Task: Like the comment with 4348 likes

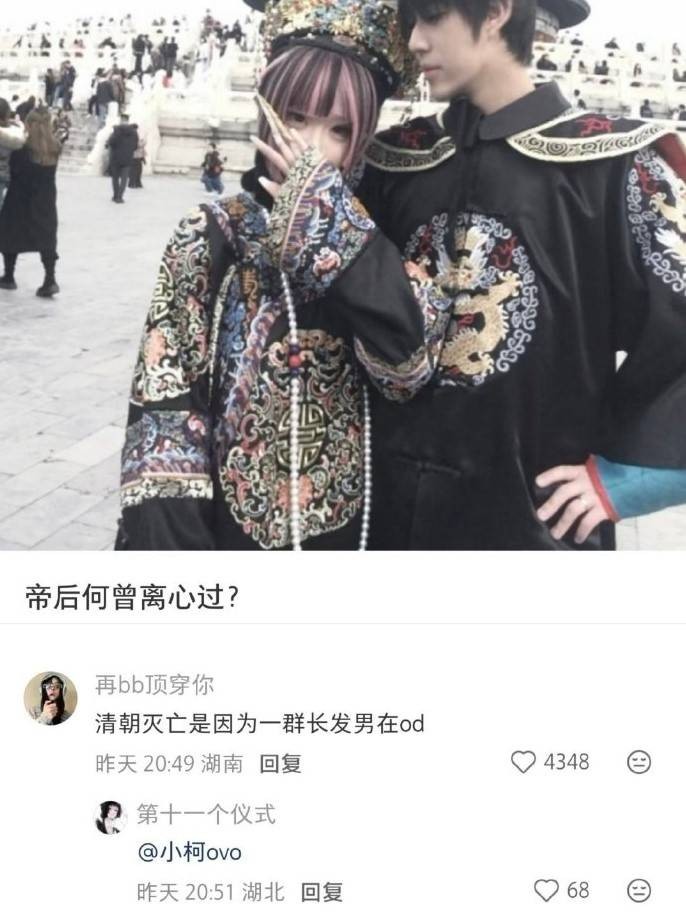Action: 524,762
